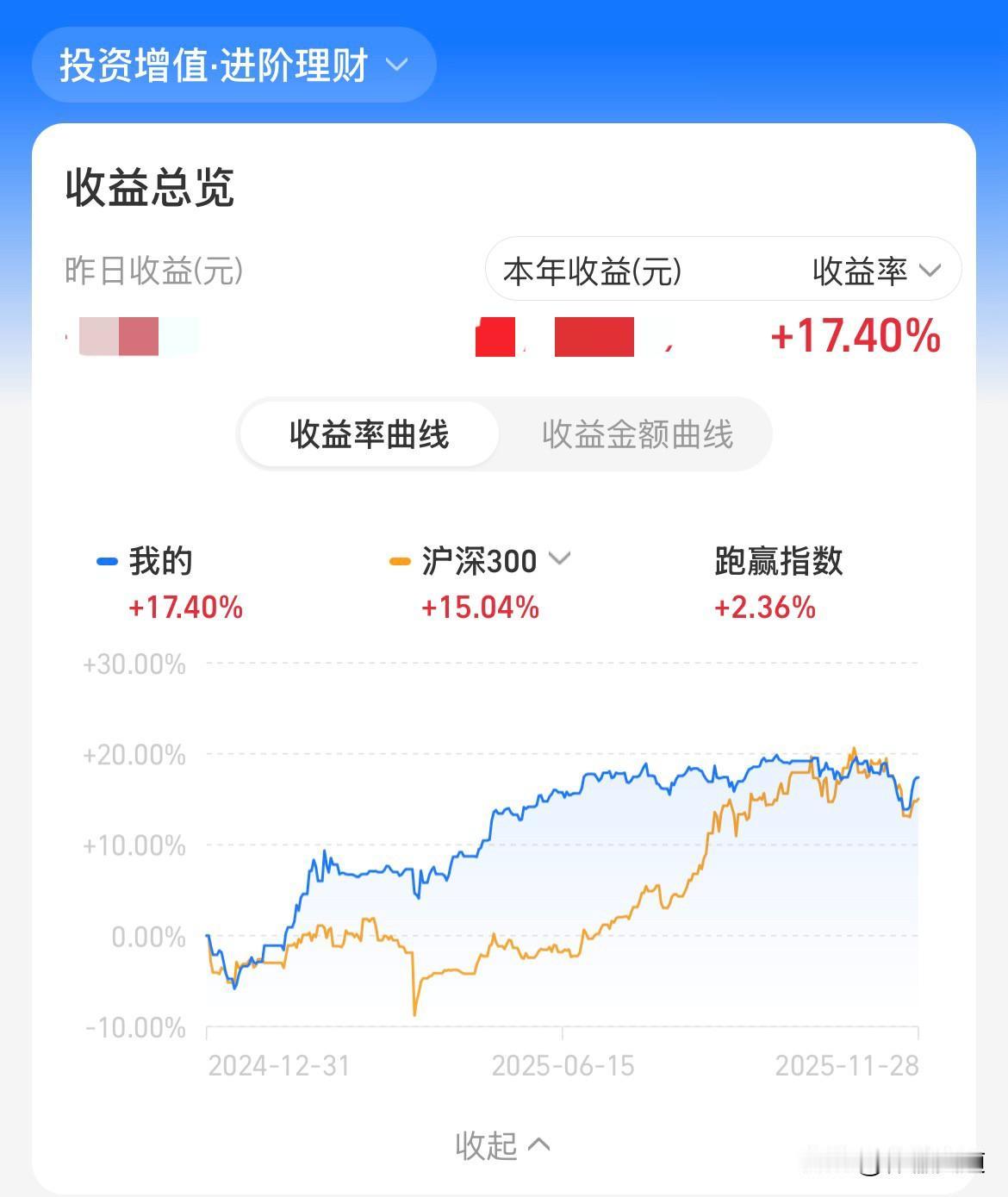Click the 收益总览 section title
Screen dimensions: 1008x1197
click(150, 189)
